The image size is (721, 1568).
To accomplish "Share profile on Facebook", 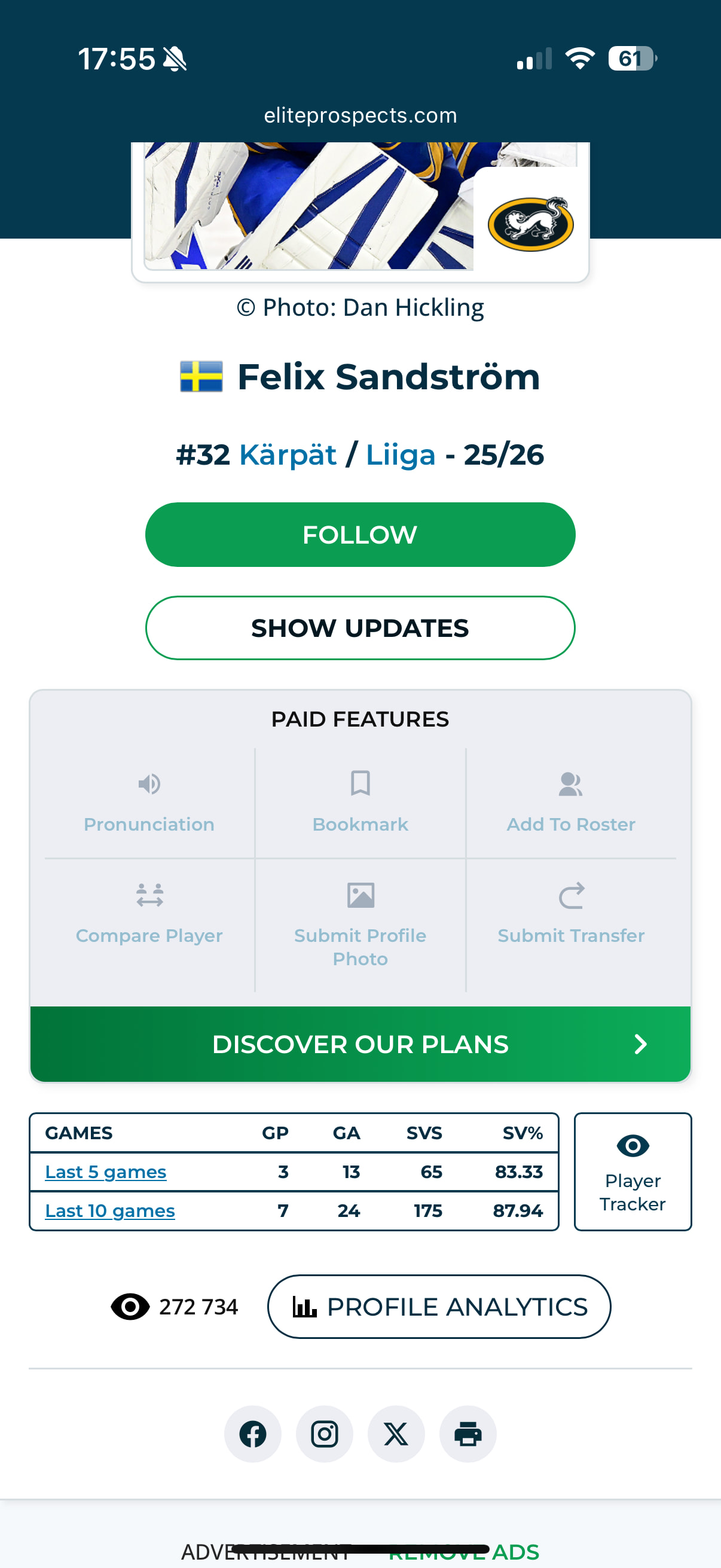I will (x=252, y=1433).
